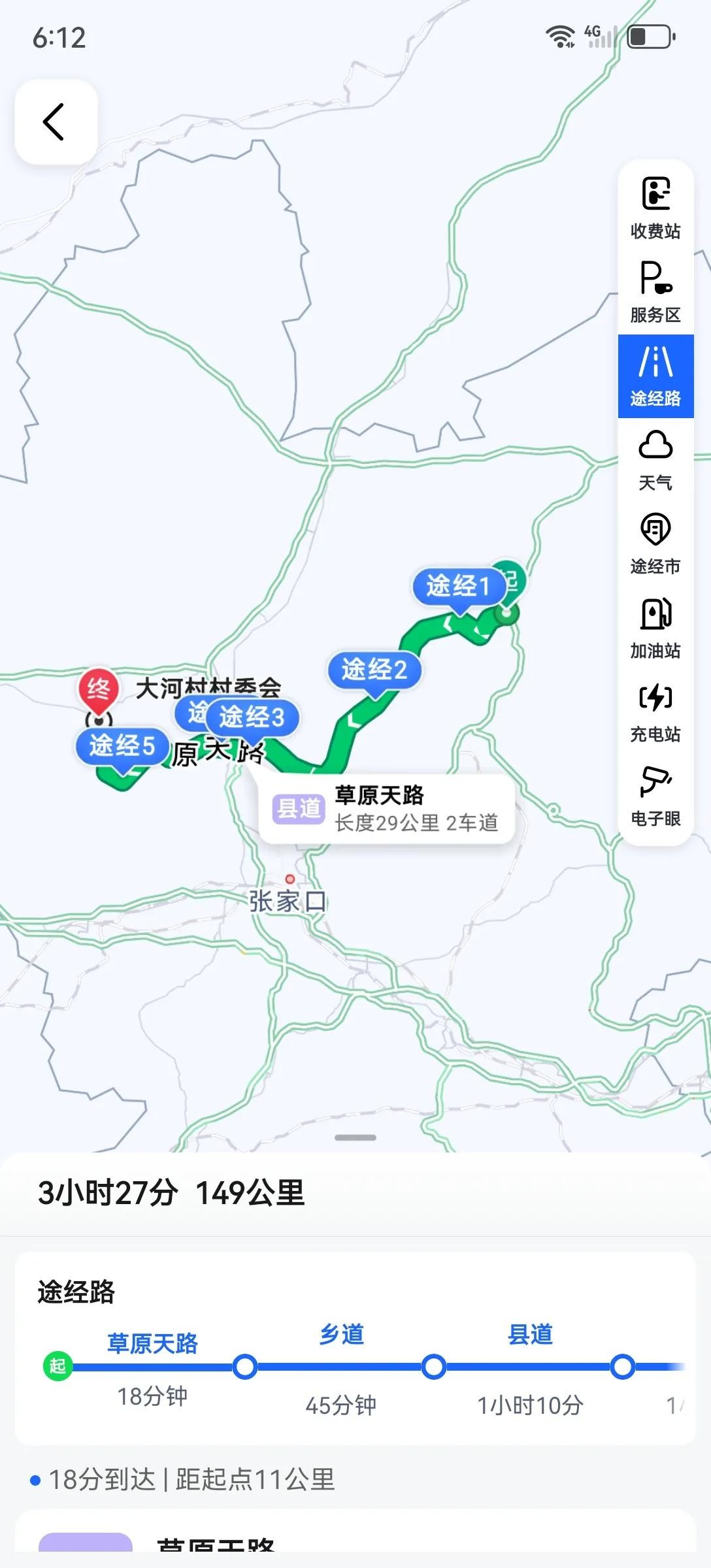Tap the red 终 destination pin

coord(98,690)
